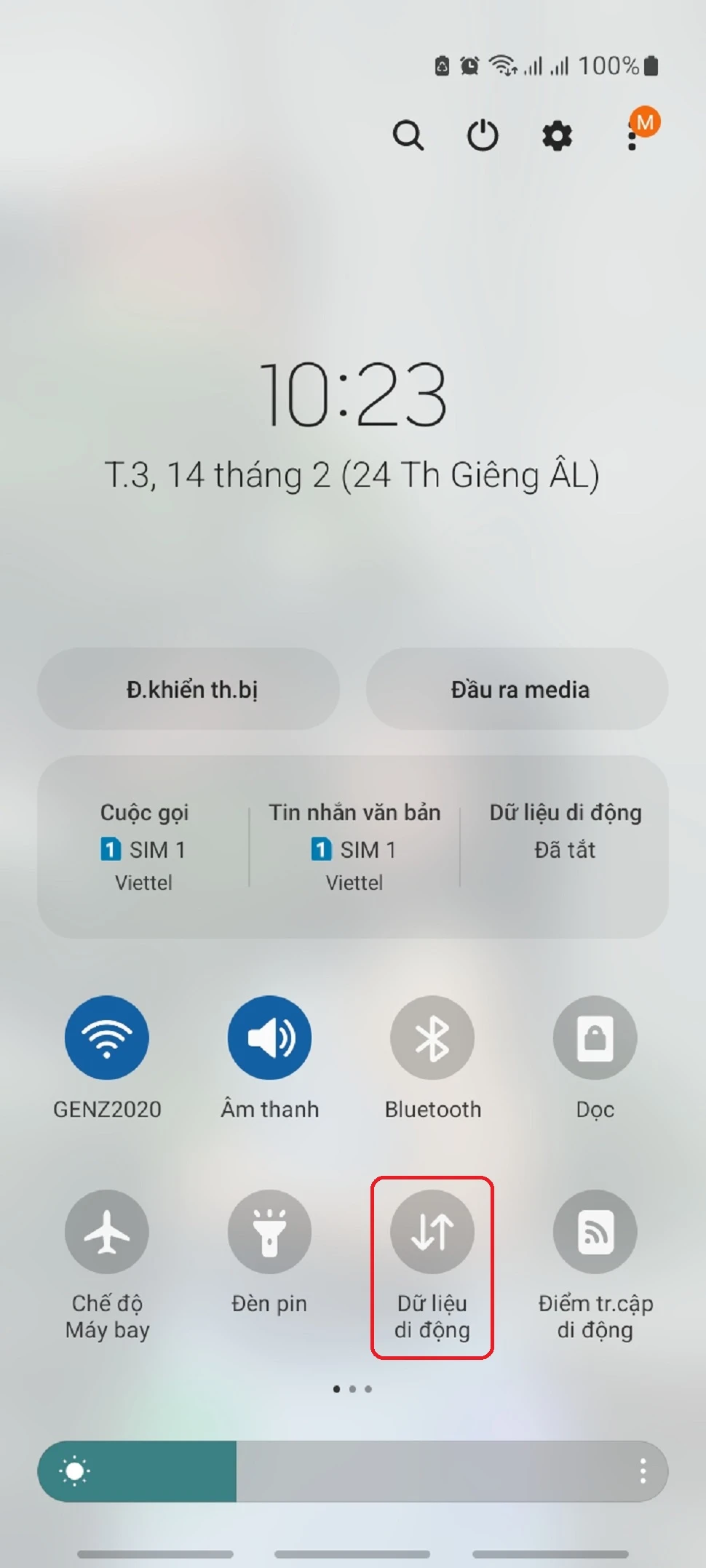
Task: Open Đầu ra media output panel
Action: tap(517, 689)
